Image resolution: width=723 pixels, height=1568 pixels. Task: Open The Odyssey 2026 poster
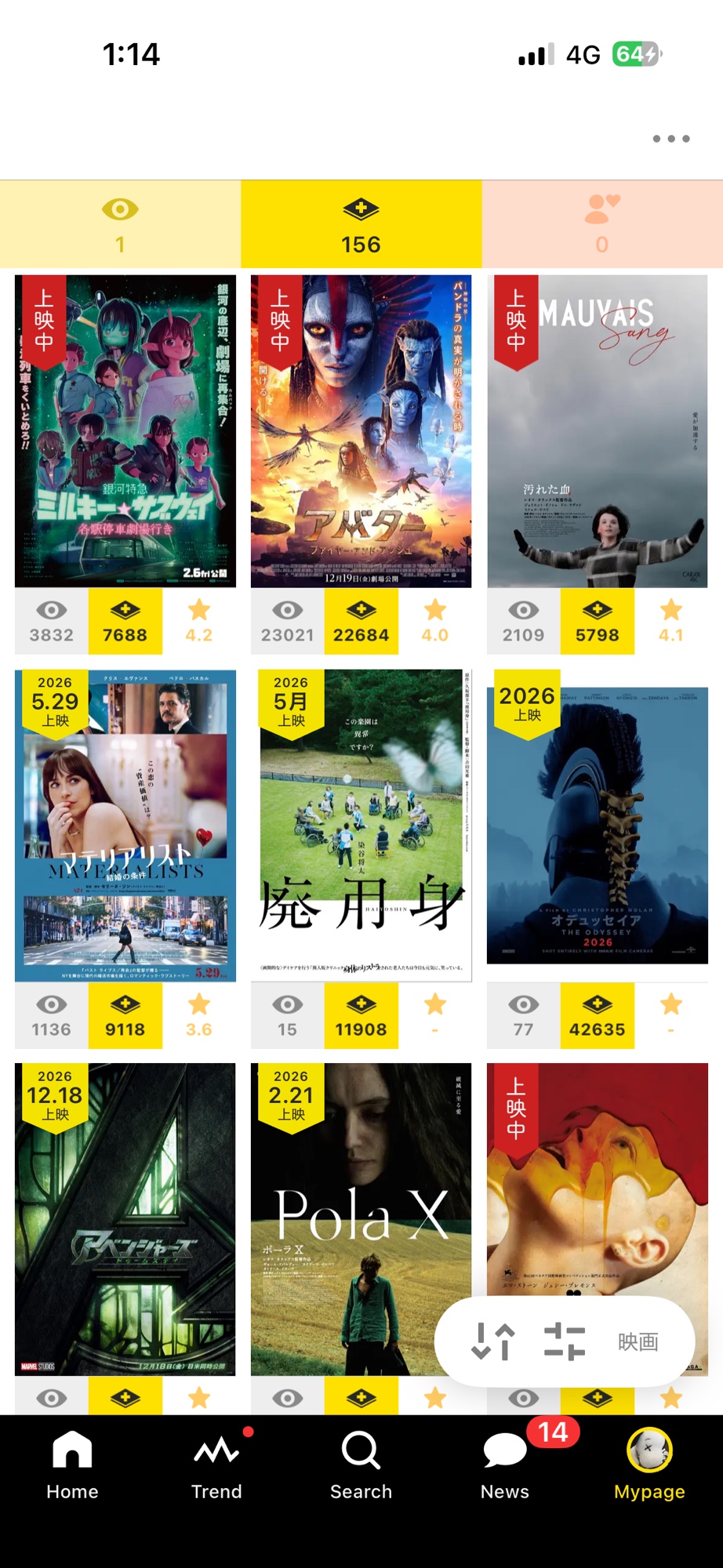coord(597,825)
